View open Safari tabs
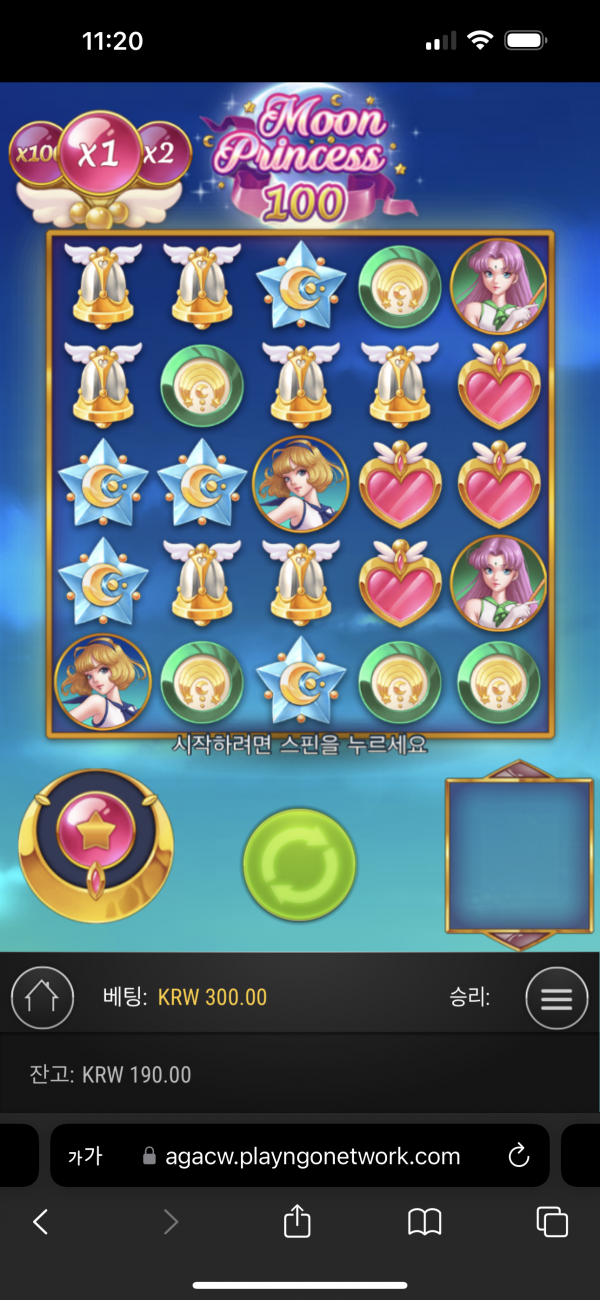The height and width of the screenshot is (1300, 600). 551,1221
